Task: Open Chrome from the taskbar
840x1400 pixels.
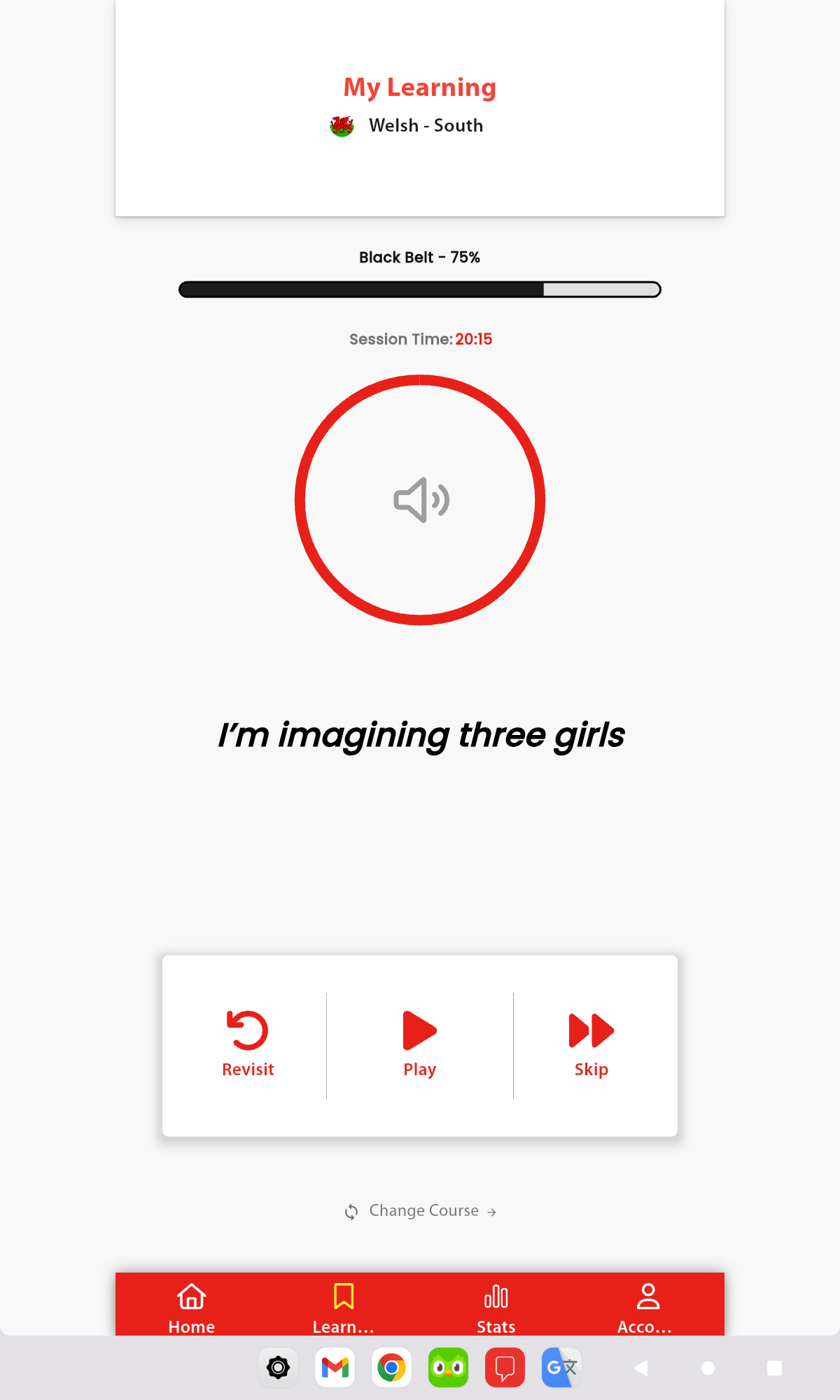Action: tap(392, 1367)
